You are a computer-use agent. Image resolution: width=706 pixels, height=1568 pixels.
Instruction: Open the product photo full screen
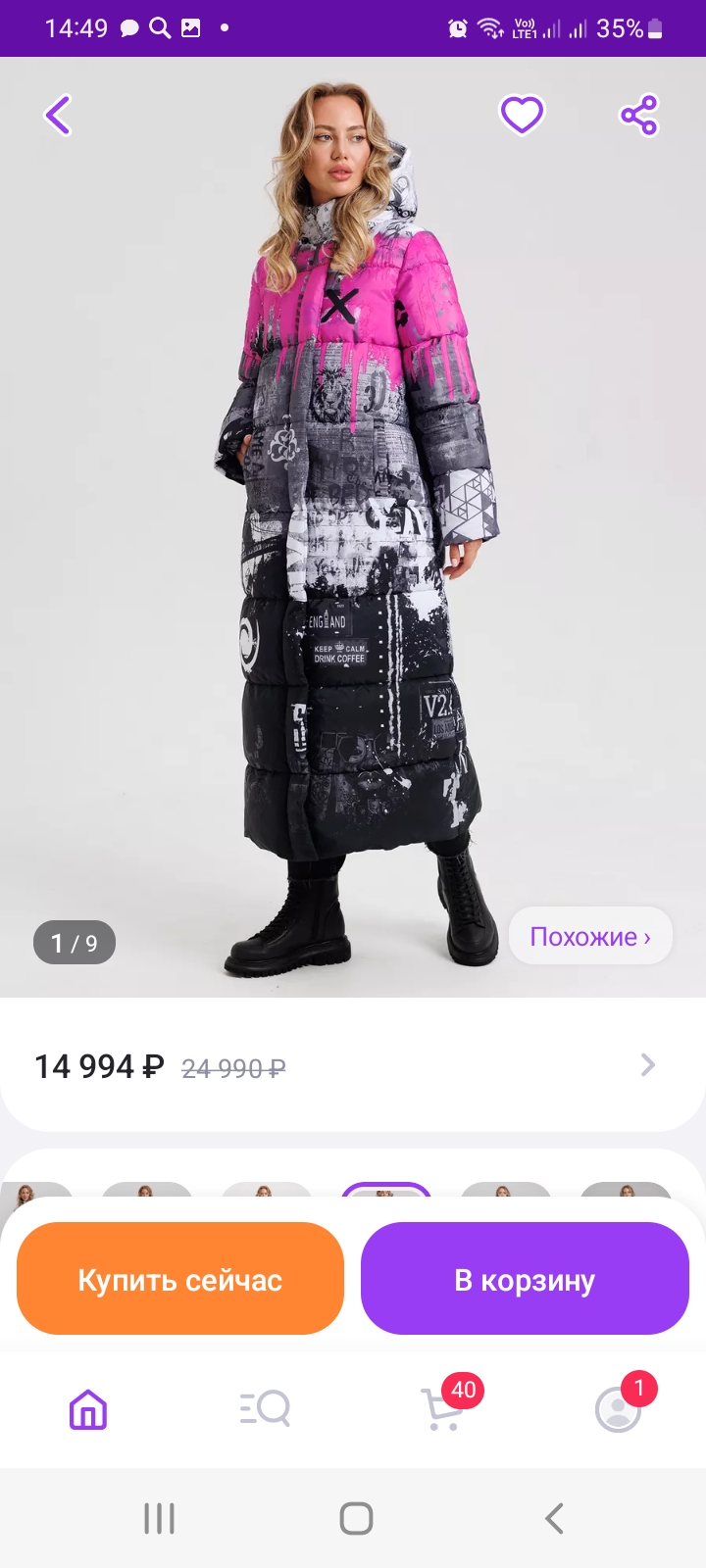coord(353,527)
